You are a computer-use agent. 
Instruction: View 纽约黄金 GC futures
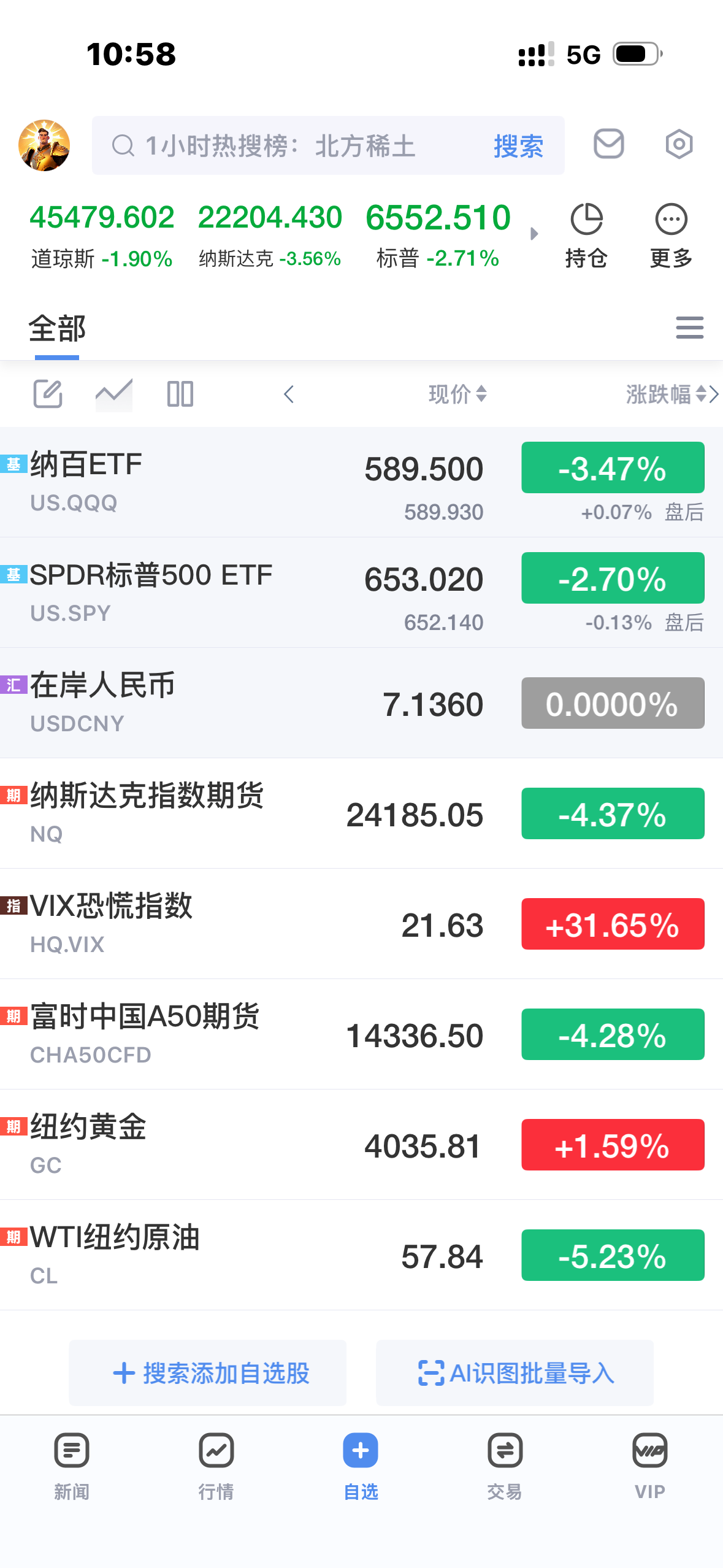click(x=184, y=1145)
